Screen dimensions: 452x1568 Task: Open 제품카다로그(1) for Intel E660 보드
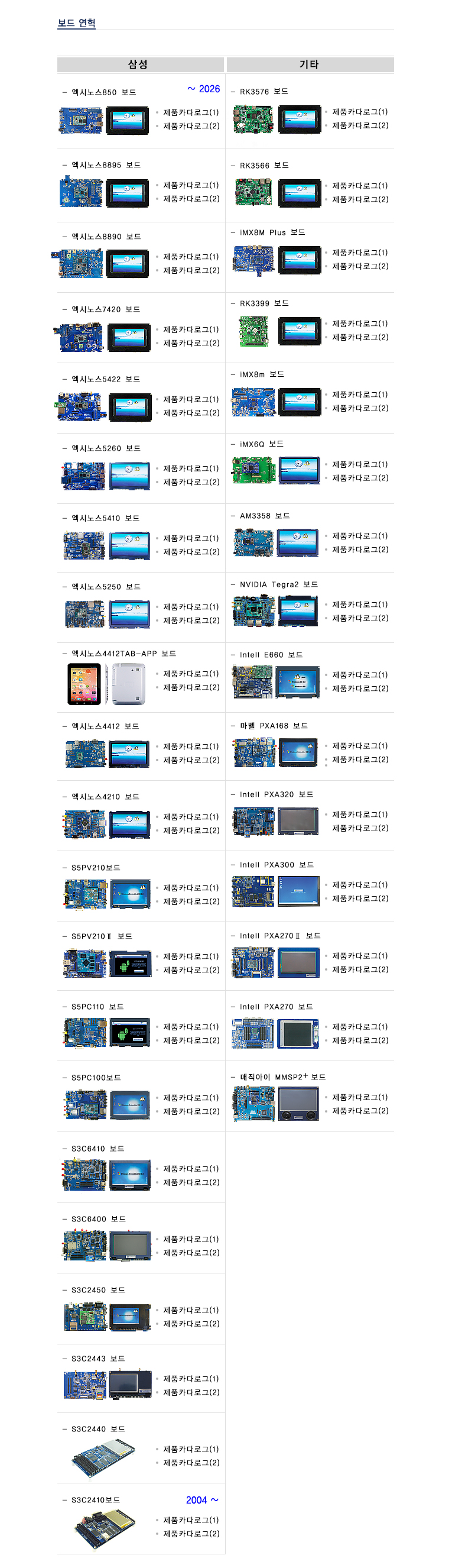(359, 675)
